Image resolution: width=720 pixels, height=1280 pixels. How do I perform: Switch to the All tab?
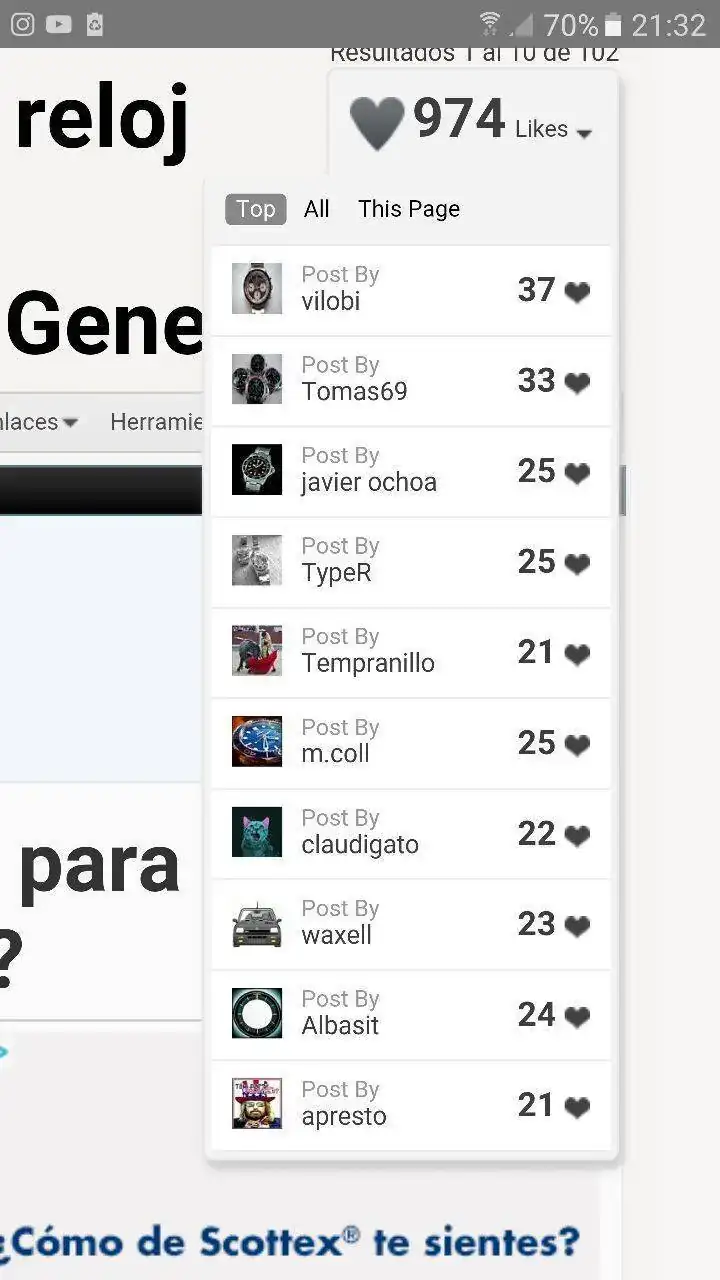[317, 209]
